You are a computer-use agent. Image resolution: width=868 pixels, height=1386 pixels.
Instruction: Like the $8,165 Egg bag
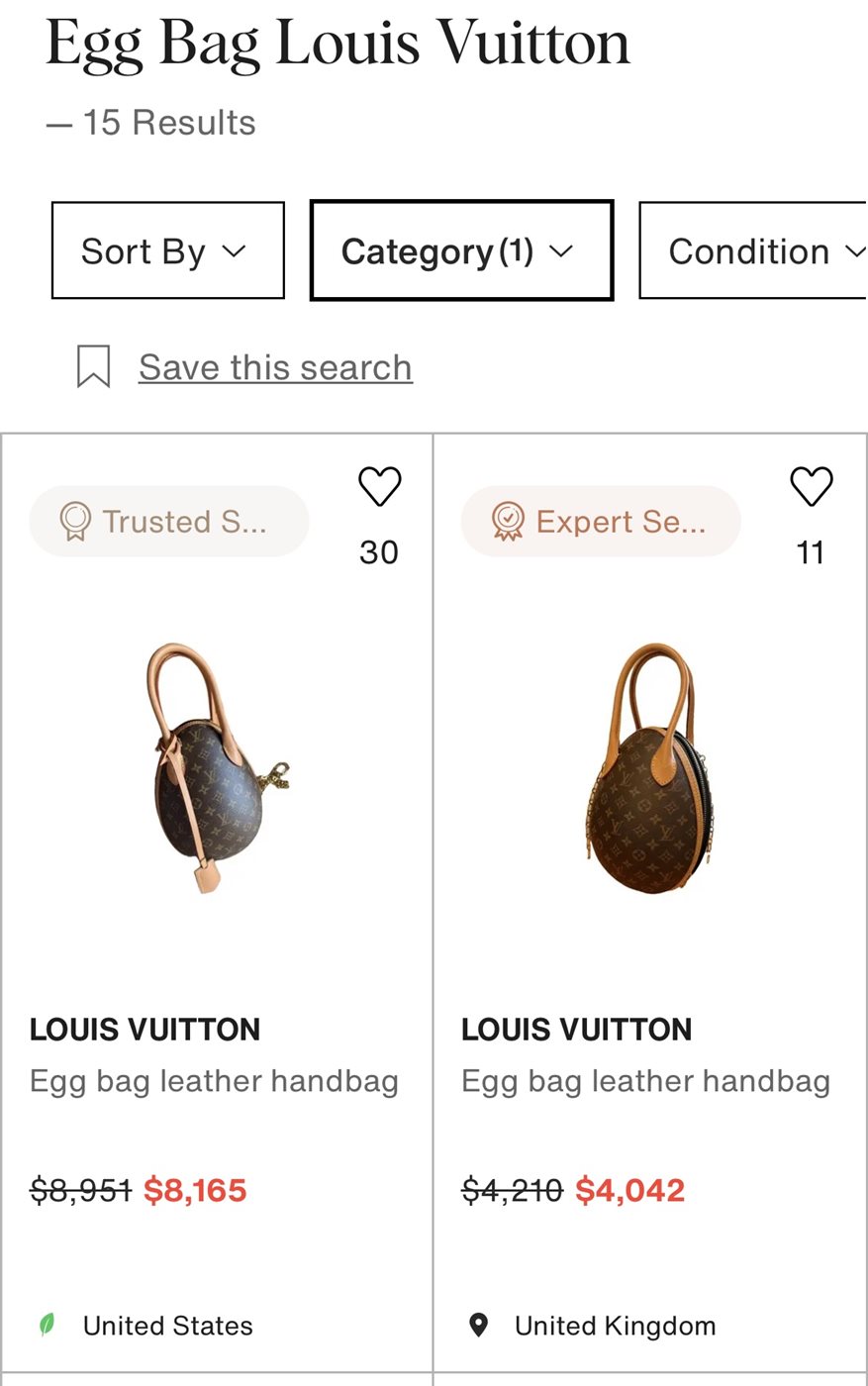point(379,487)
